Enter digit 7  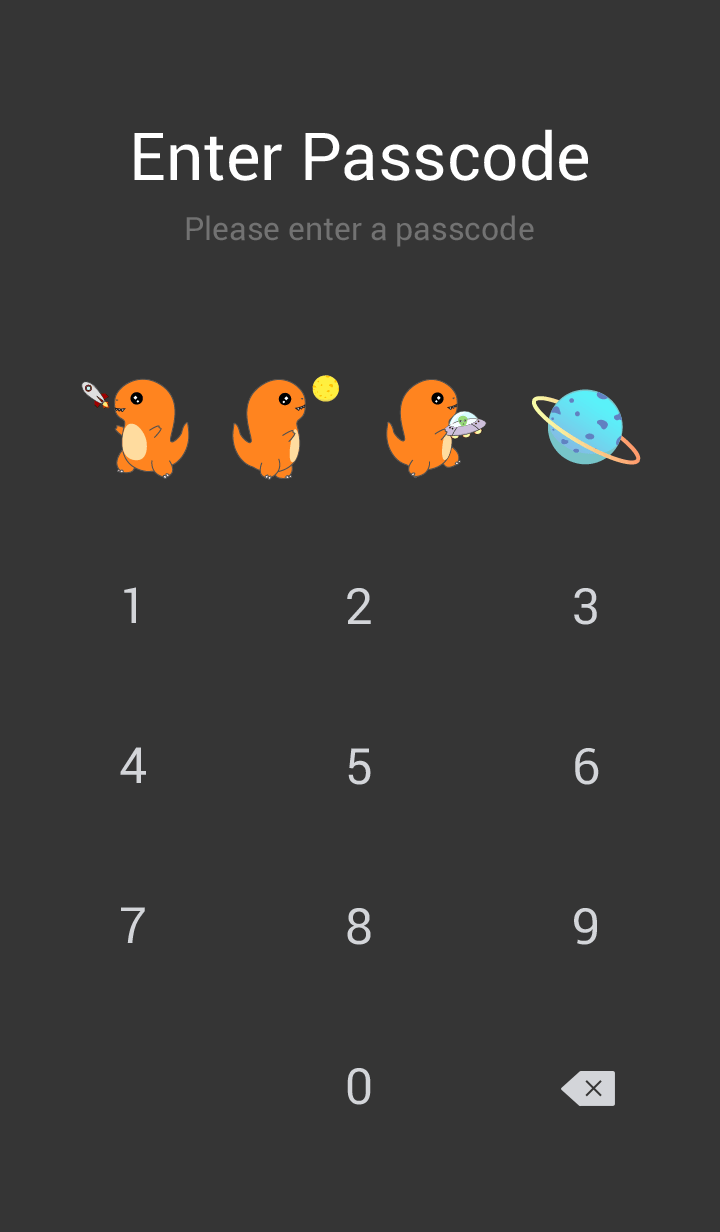point(132,927)
